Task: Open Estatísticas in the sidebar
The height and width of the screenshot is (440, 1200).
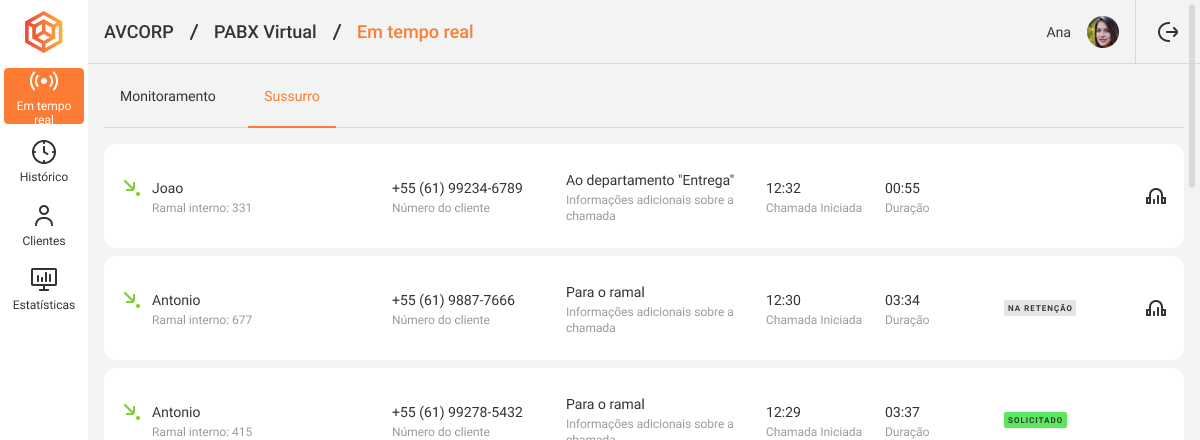Action: point(44,289)
